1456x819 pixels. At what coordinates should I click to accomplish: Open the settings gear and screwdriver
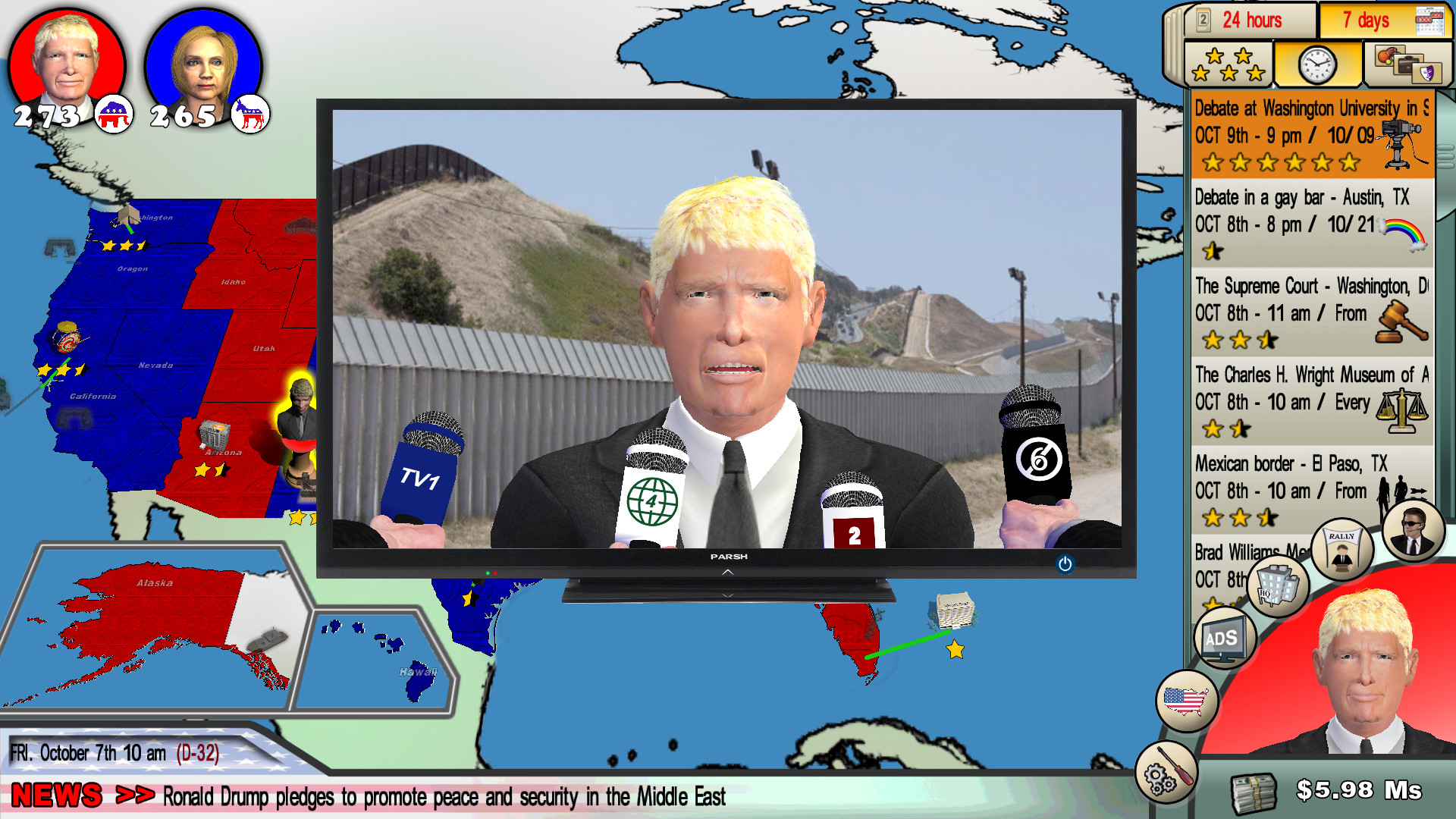point(1166,773)
